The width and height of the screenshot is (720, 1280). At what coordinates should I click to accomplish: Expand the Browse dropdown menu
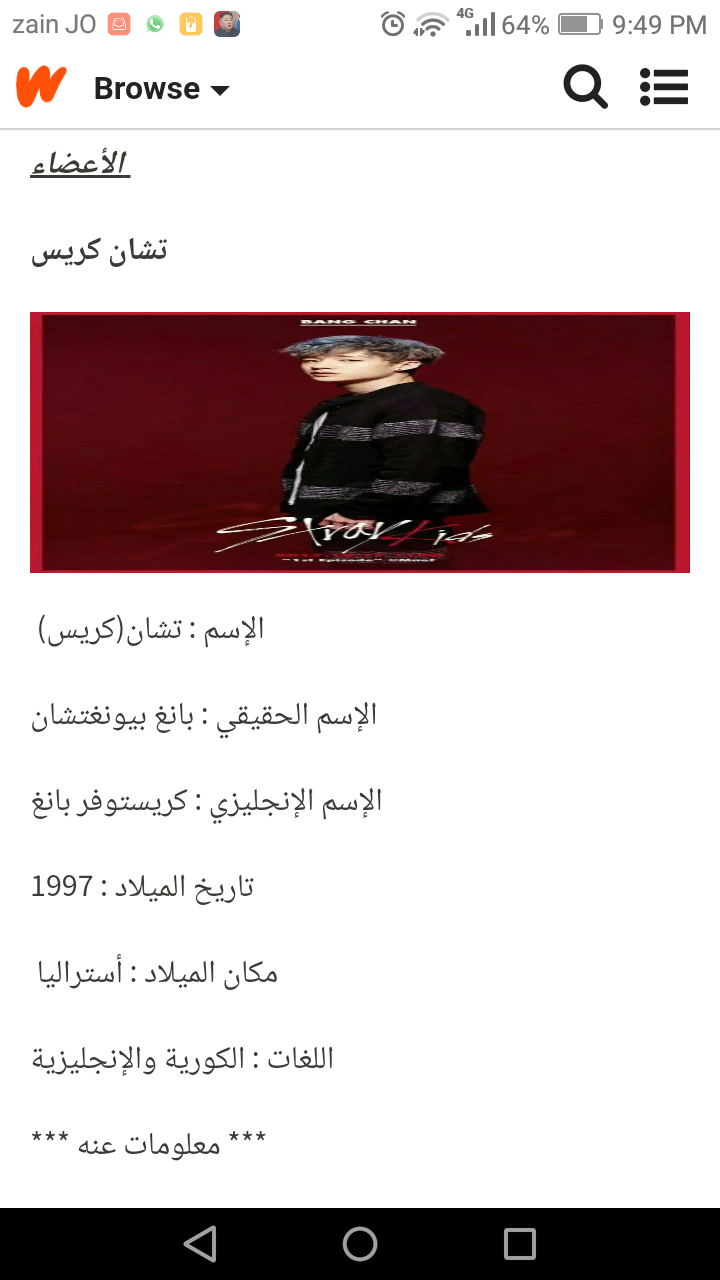161,89
